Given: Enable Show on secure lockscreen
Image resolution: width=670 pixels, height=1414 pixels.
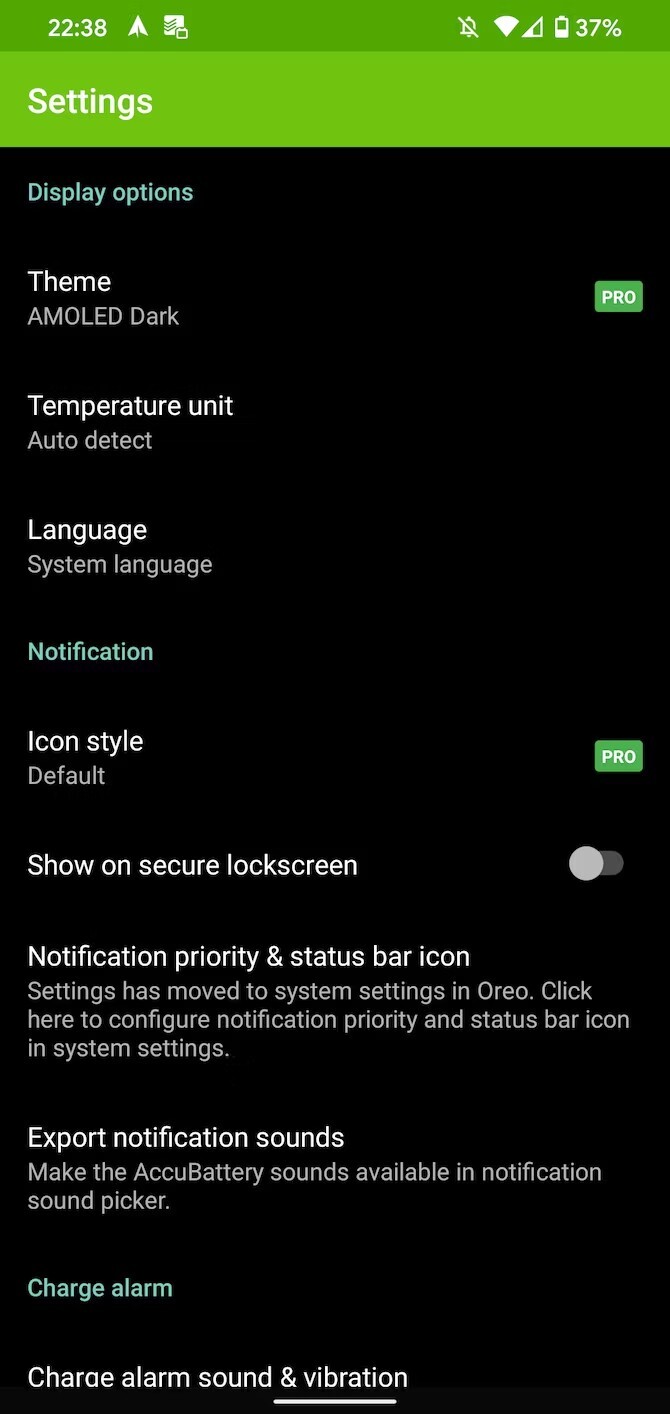Looking at the screenshot, I should coord(596,864).
